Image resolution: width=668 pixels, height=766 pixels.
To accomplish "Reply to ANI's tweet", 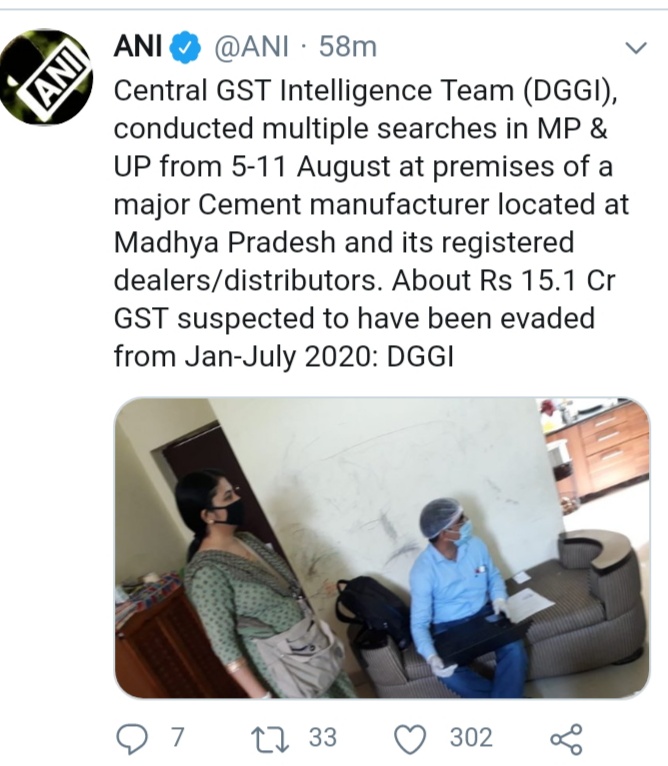I will tap(133, 738).
